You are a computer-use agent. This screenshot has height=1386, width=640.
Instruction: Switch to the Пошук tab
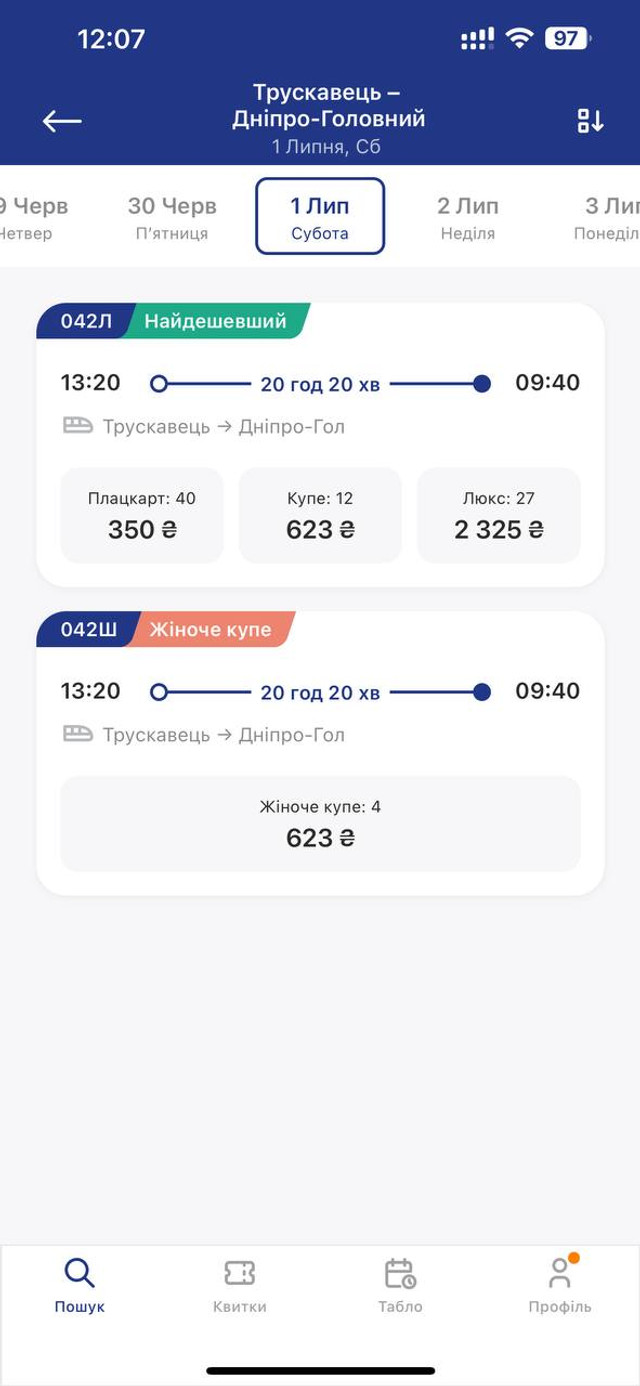tap(80, 1285)
